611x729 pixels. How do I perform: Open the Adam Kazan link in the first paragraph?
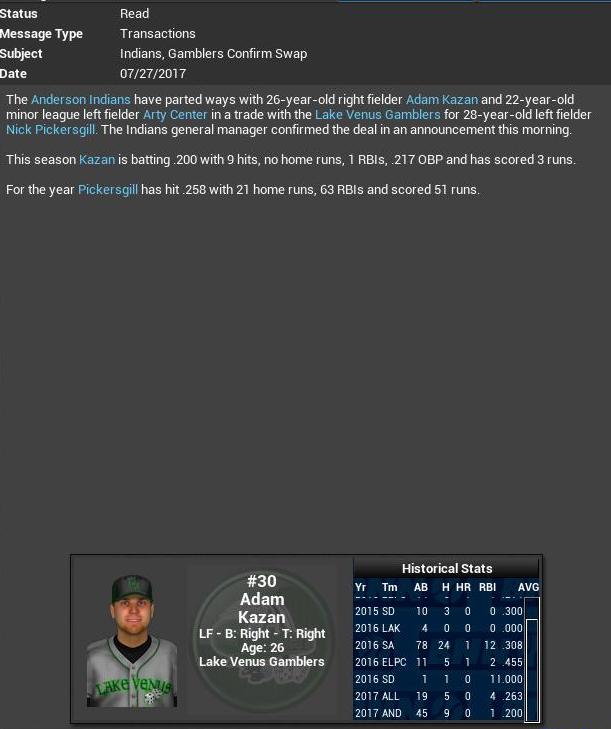pyautogui.click(x=442, y=100)
